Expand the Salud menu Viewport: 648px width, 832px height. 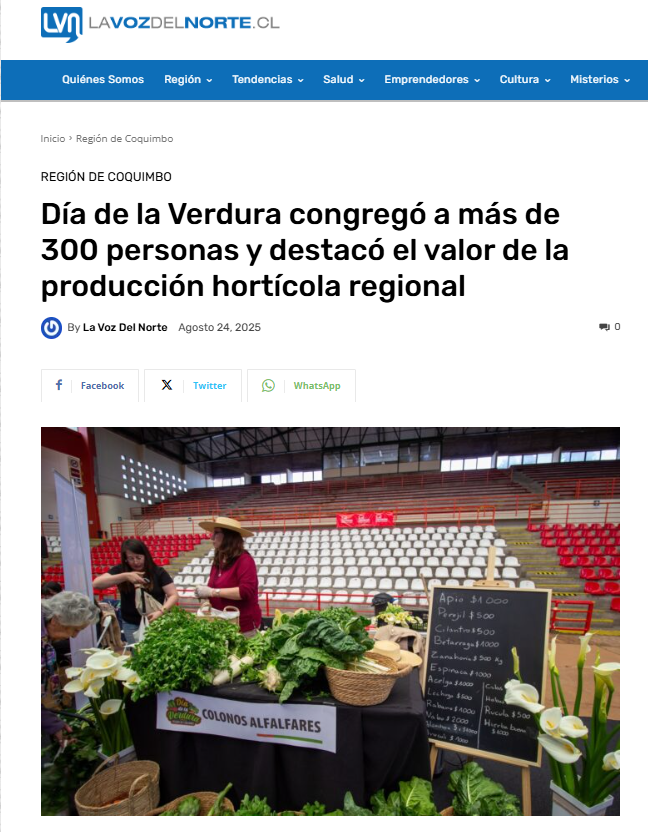coord(343,79)
